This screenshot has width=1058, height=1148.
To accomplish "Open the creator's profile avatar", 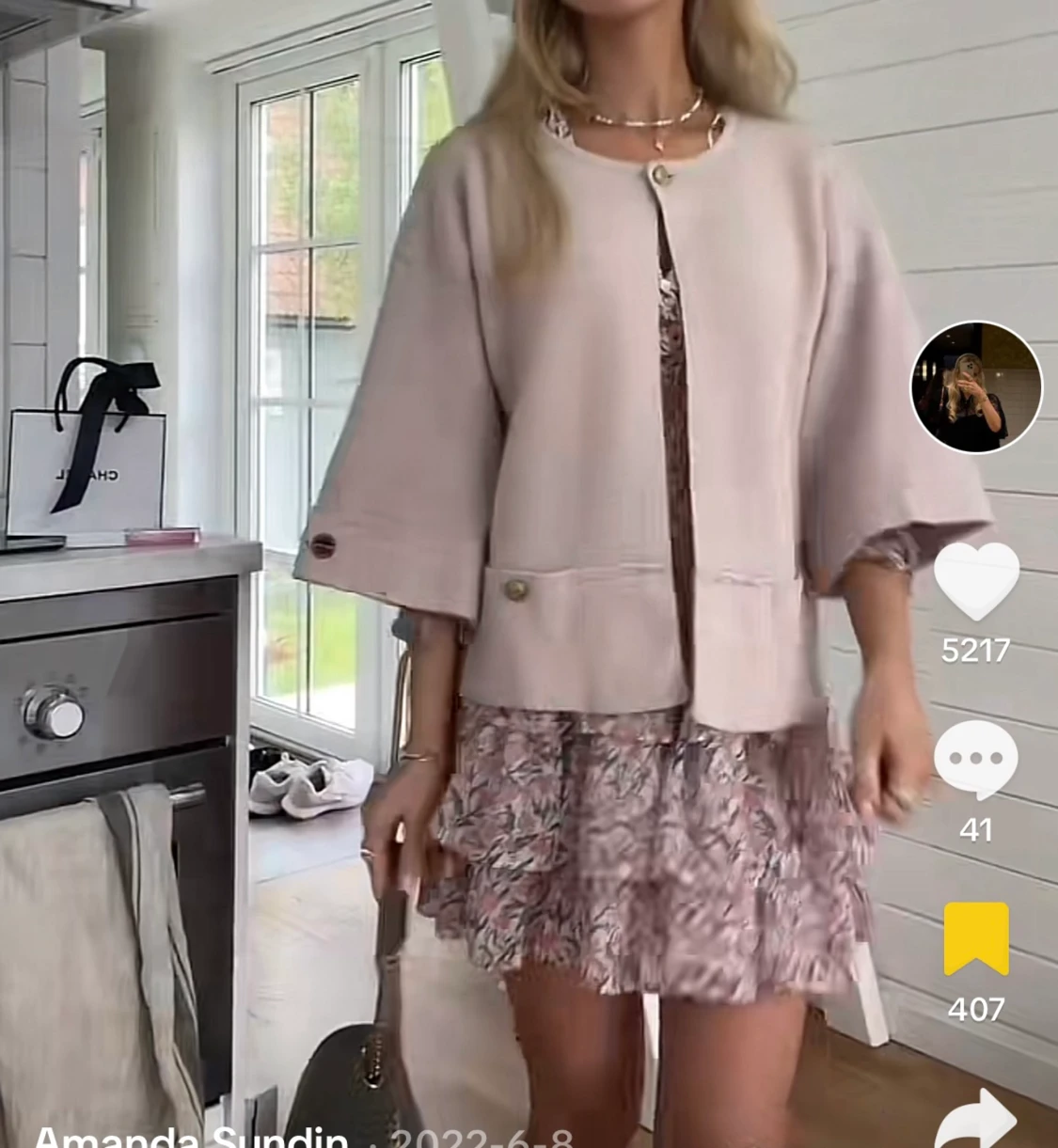I will pyautogui.click(x=976, y=387).
